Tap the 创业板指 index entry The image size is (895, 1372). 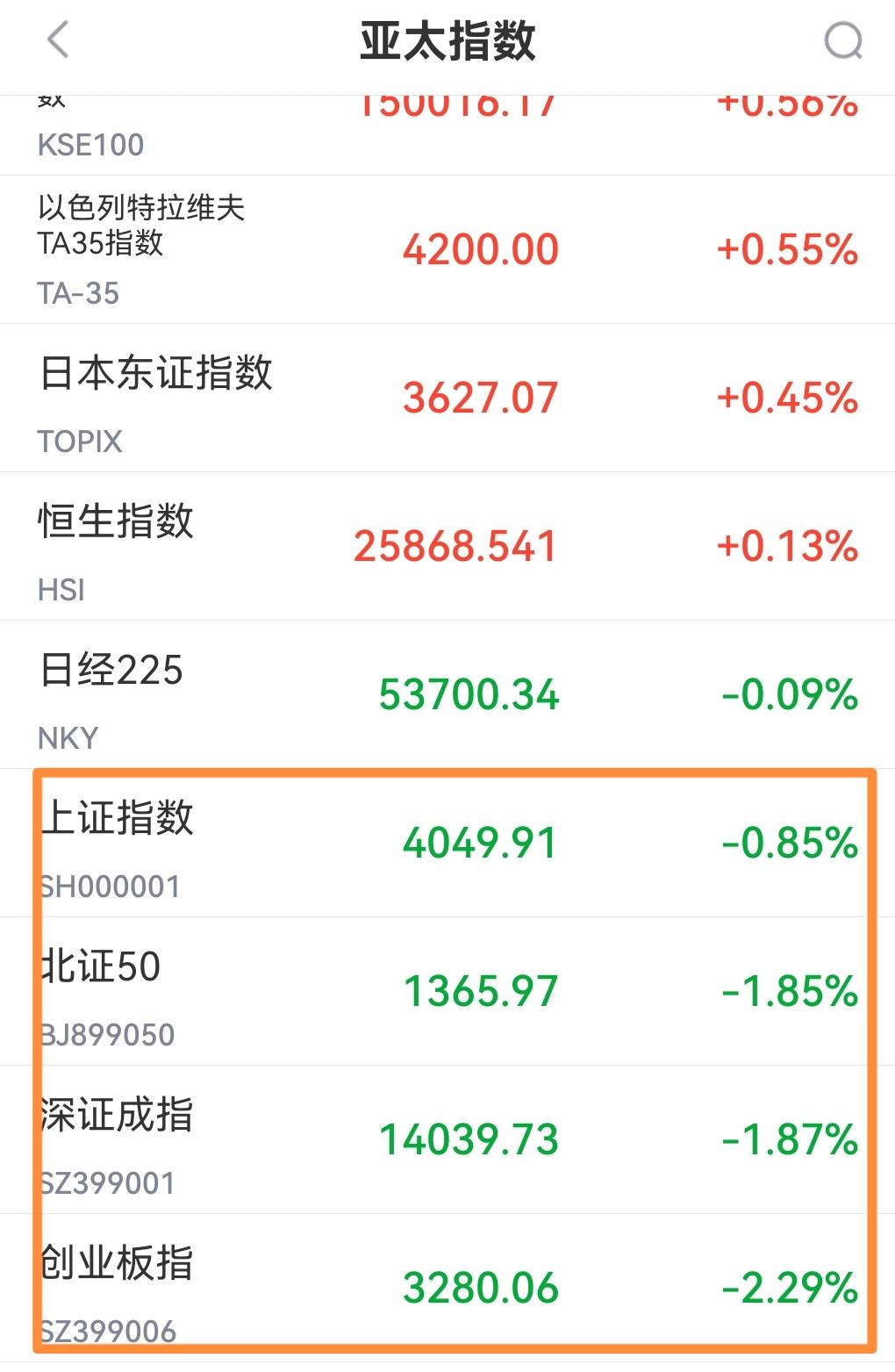[447, 1289]
